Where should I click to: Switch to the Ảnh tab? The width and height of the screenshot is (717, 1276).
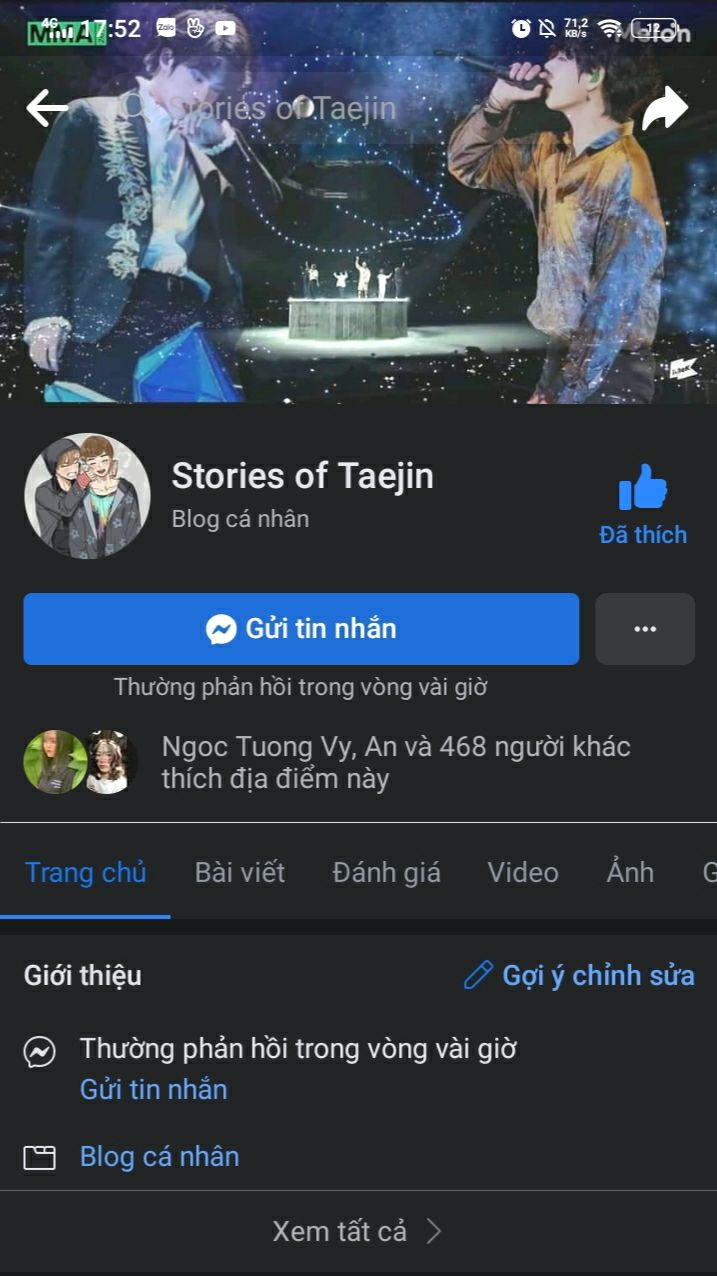630,872
